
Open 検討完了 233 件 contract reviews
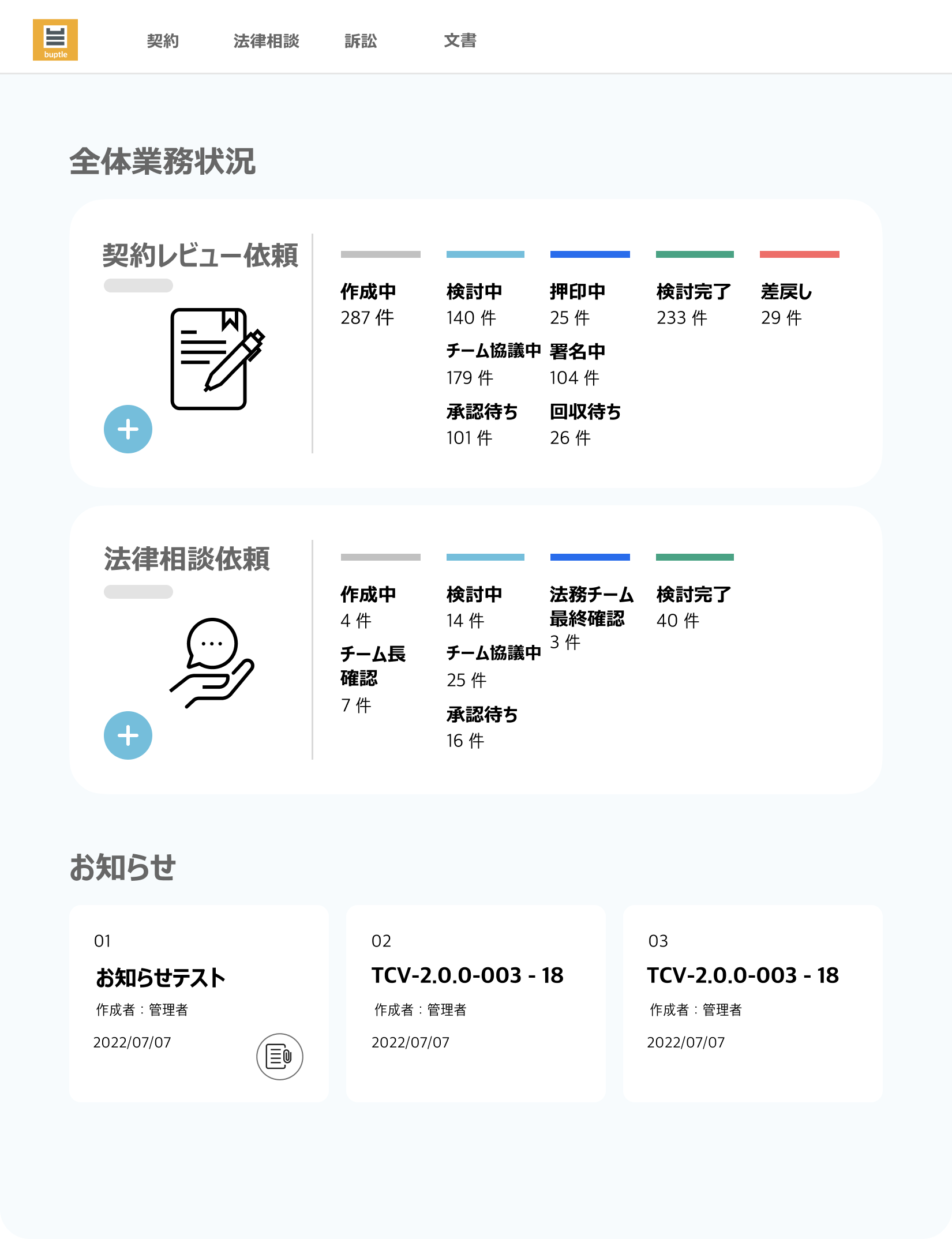[x=694, y=304]
